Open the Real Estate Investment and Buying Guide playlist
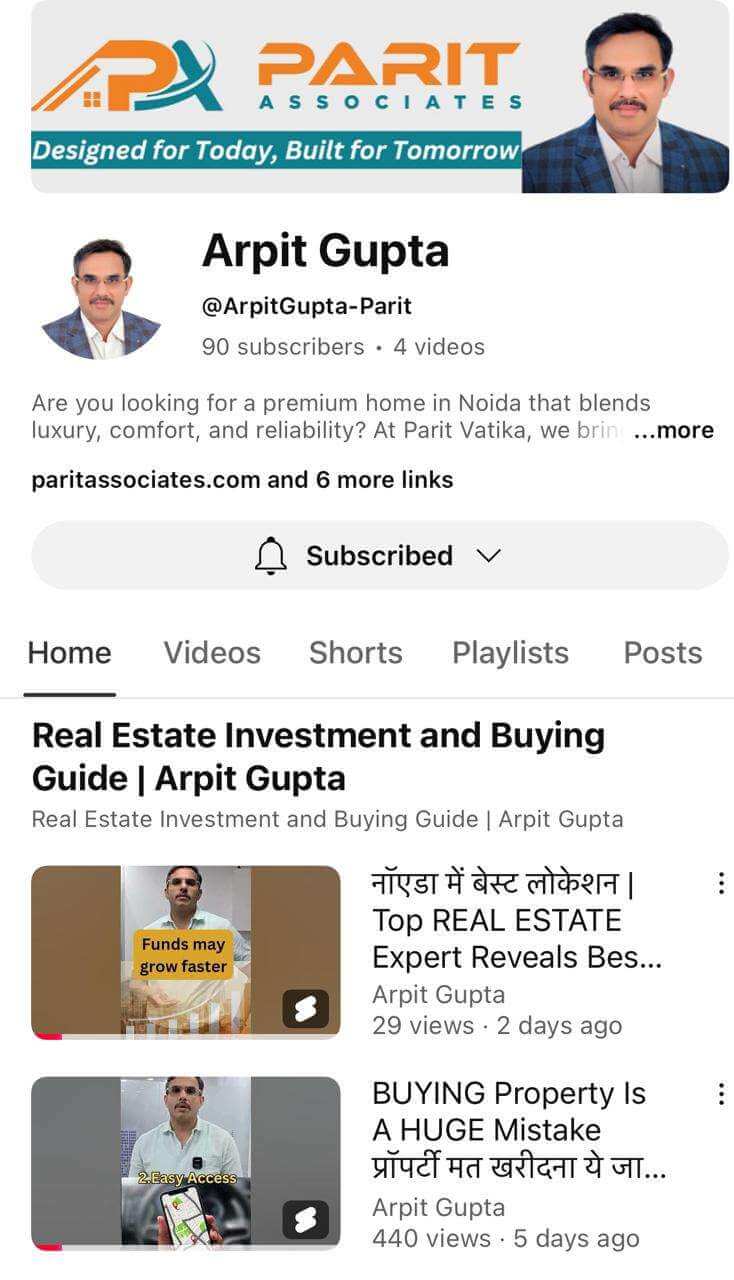 tap(318, 757)
